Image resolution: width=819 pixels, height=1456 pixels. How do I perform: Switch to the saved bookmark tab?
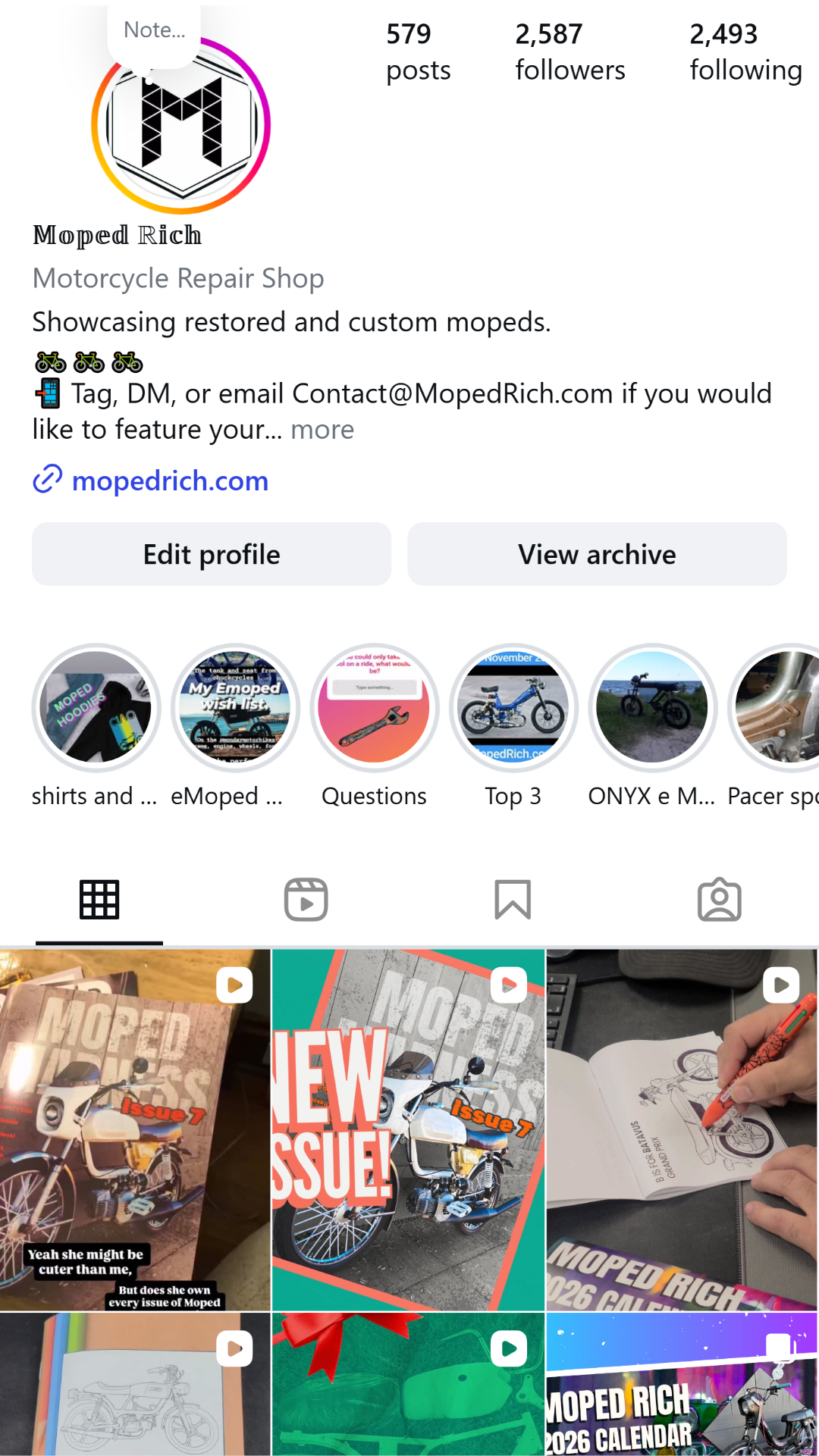pos(513,900)
